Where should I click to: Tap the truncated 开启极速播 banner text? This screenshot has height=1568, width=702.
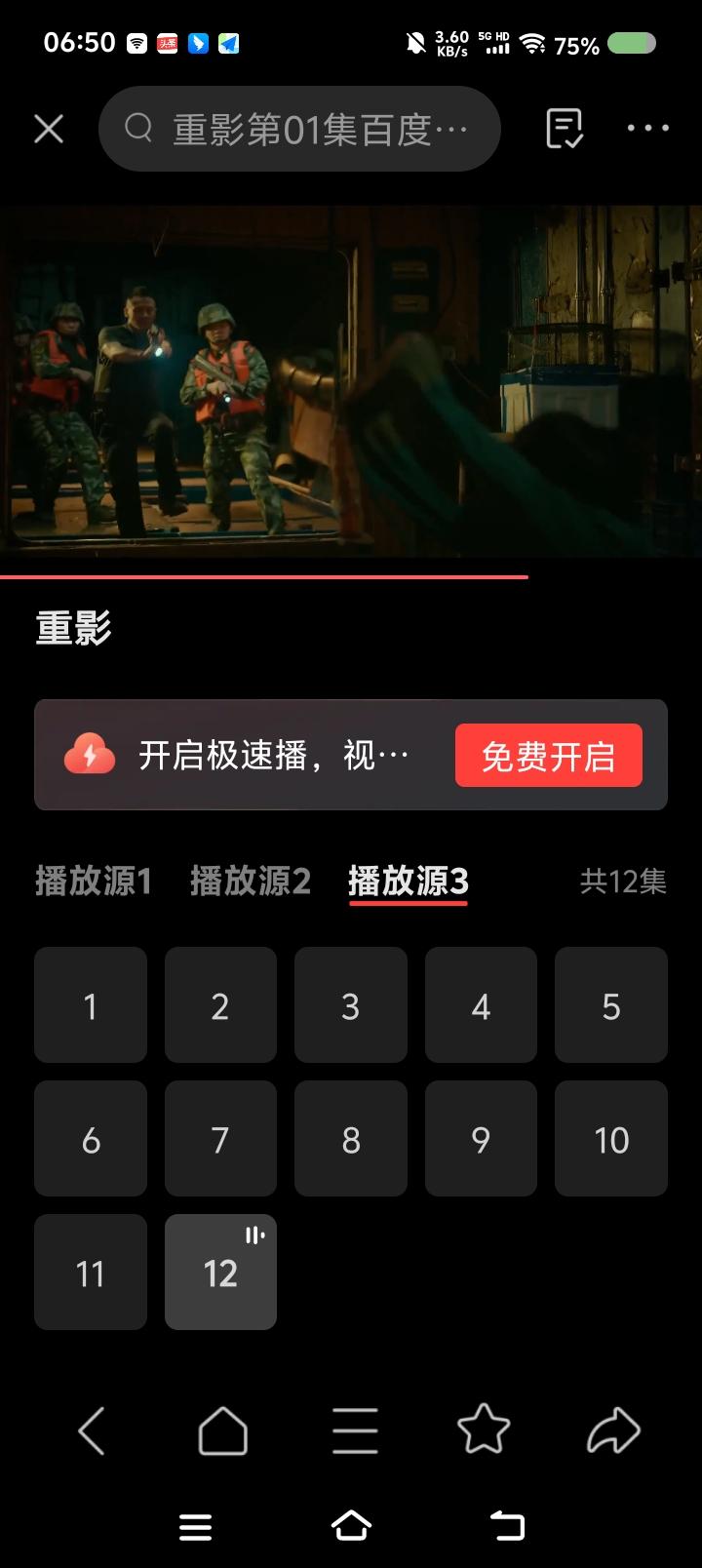click(x=273, y=754)
